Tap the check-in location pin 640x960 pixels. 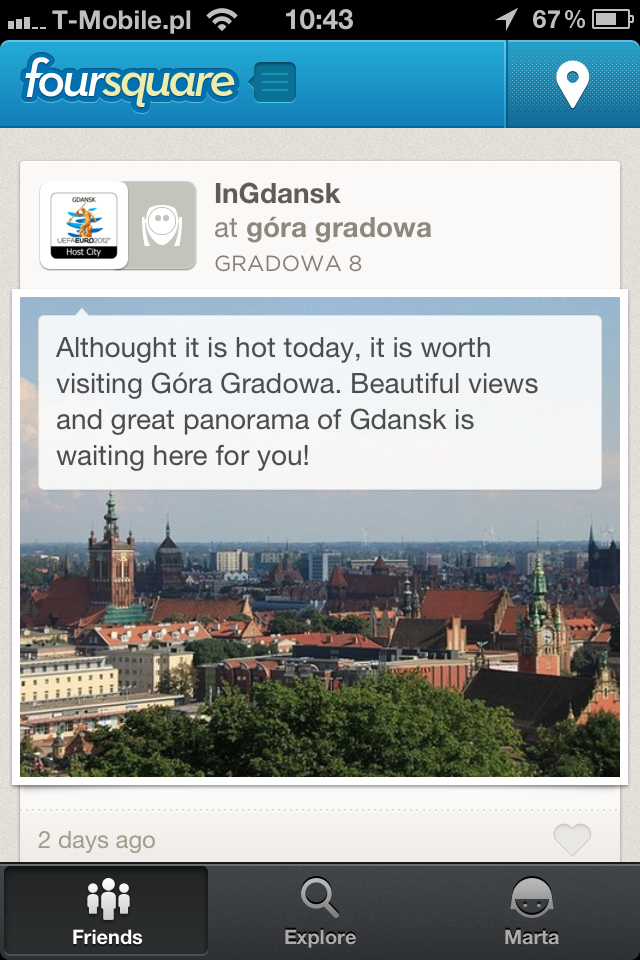pyautogui.click(x=572, y=84)
